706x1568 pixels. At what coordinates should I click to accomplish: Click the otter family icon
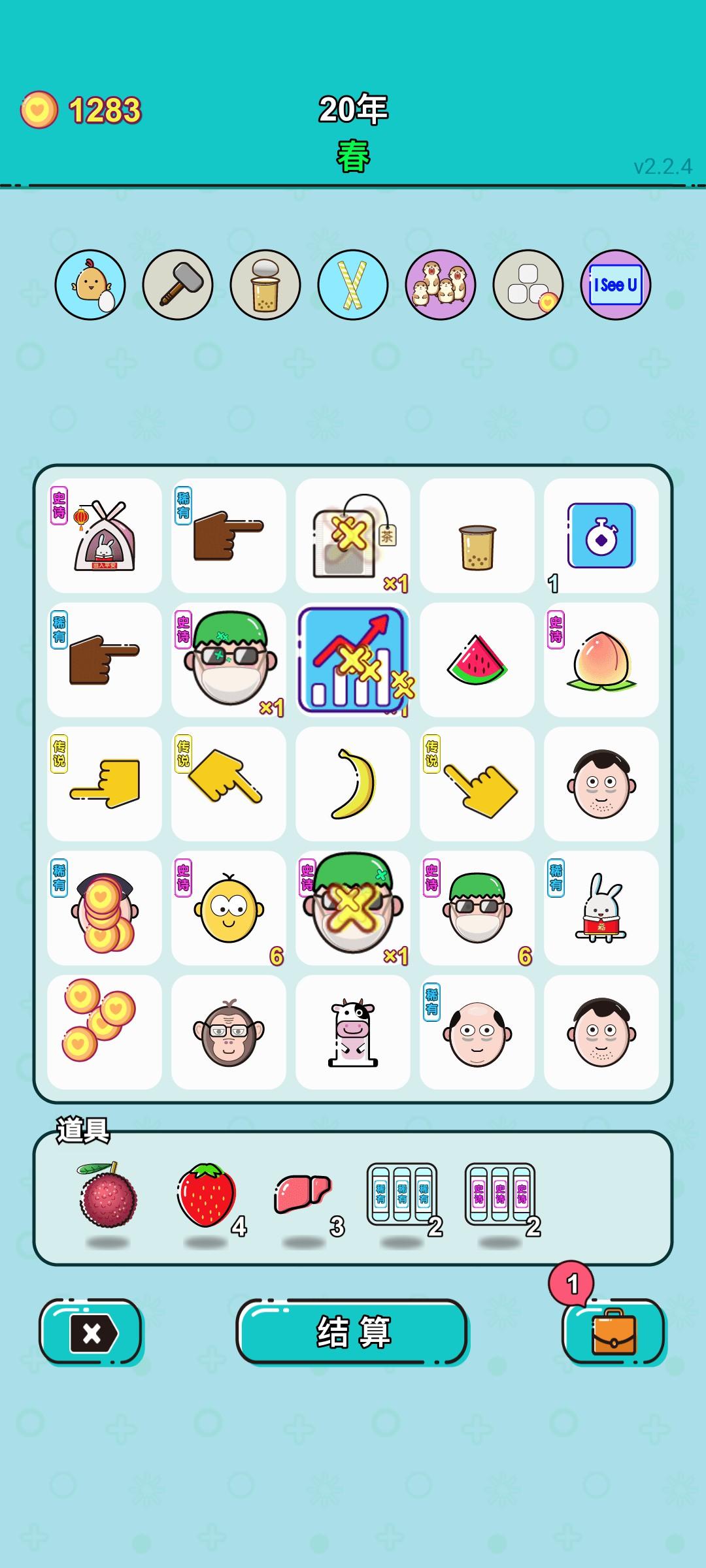point(440,284)
